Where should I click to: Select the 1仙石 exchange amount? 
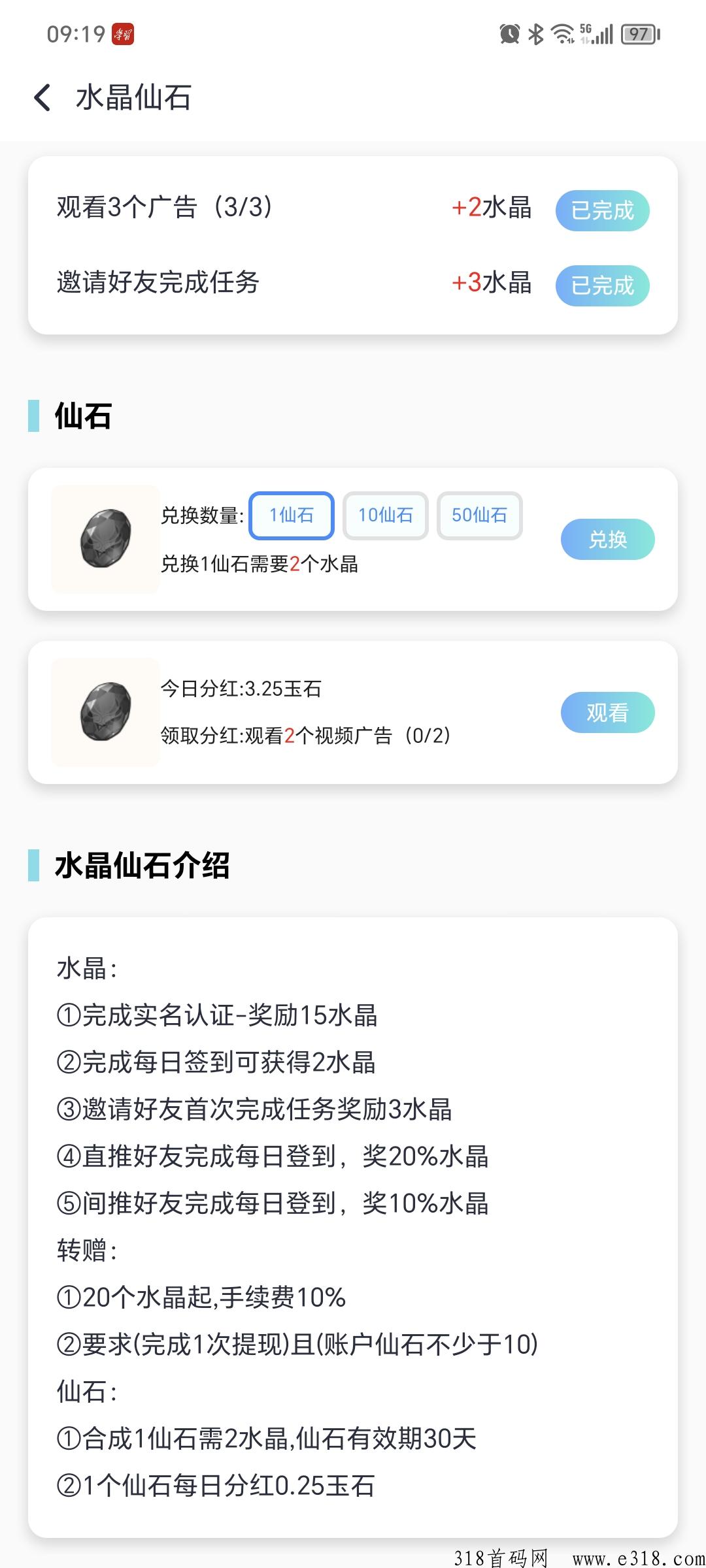[292, 515]
